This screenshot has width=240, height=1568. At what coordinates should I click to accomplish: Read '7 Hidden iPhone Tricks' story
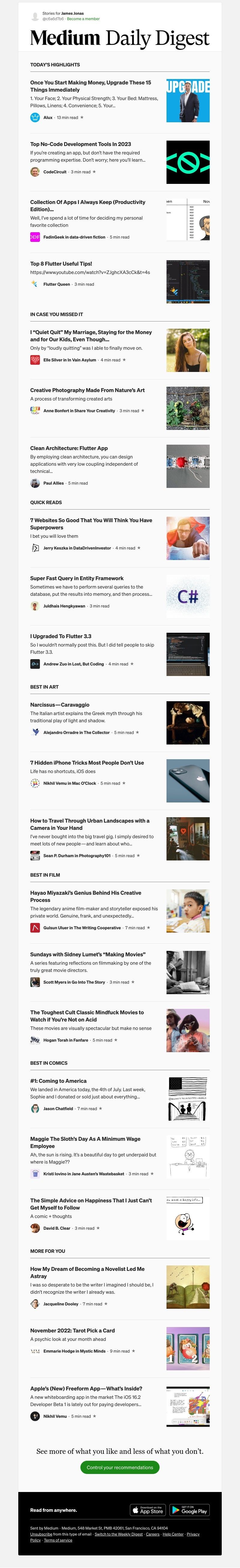point(87,762)
